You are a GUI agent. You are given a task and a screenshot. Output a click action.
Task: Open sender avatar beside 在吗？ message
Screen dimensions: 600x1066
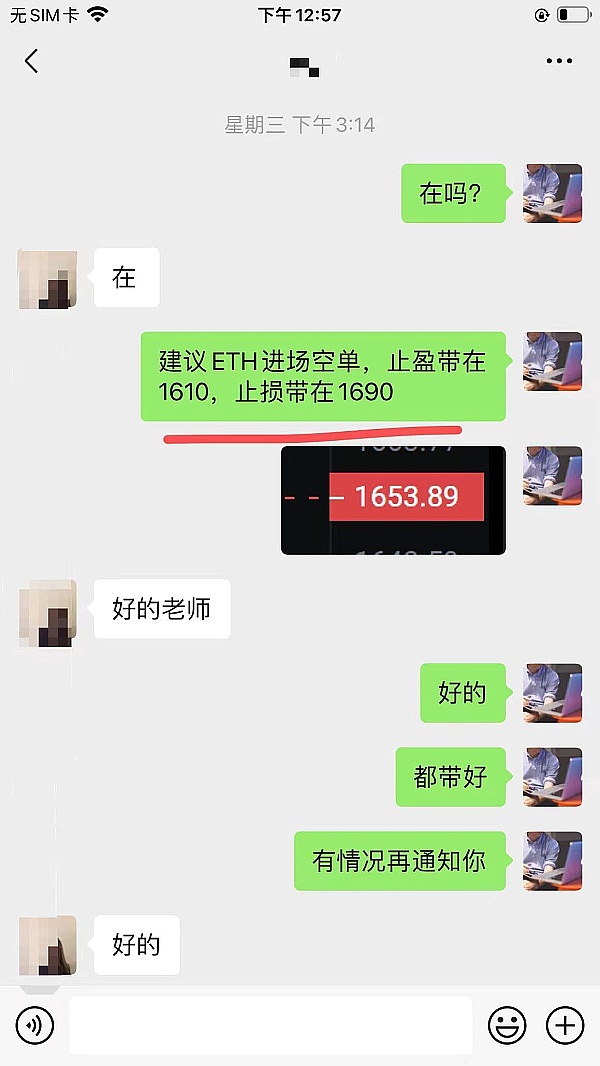553,193
